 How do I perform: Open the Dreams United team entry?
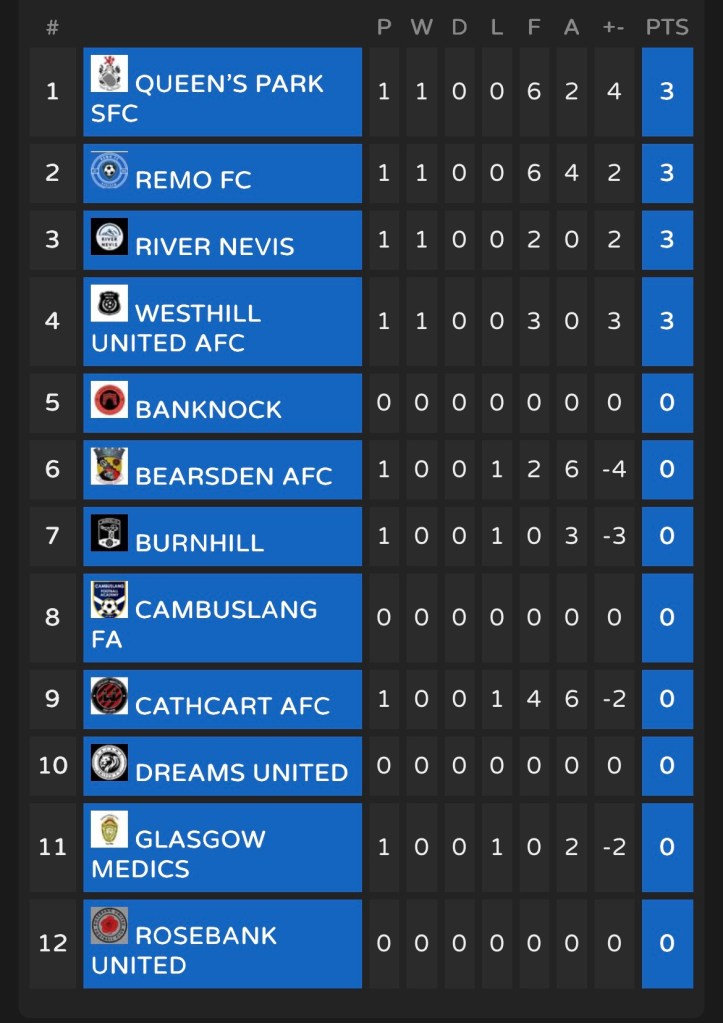tap(222, 766)
